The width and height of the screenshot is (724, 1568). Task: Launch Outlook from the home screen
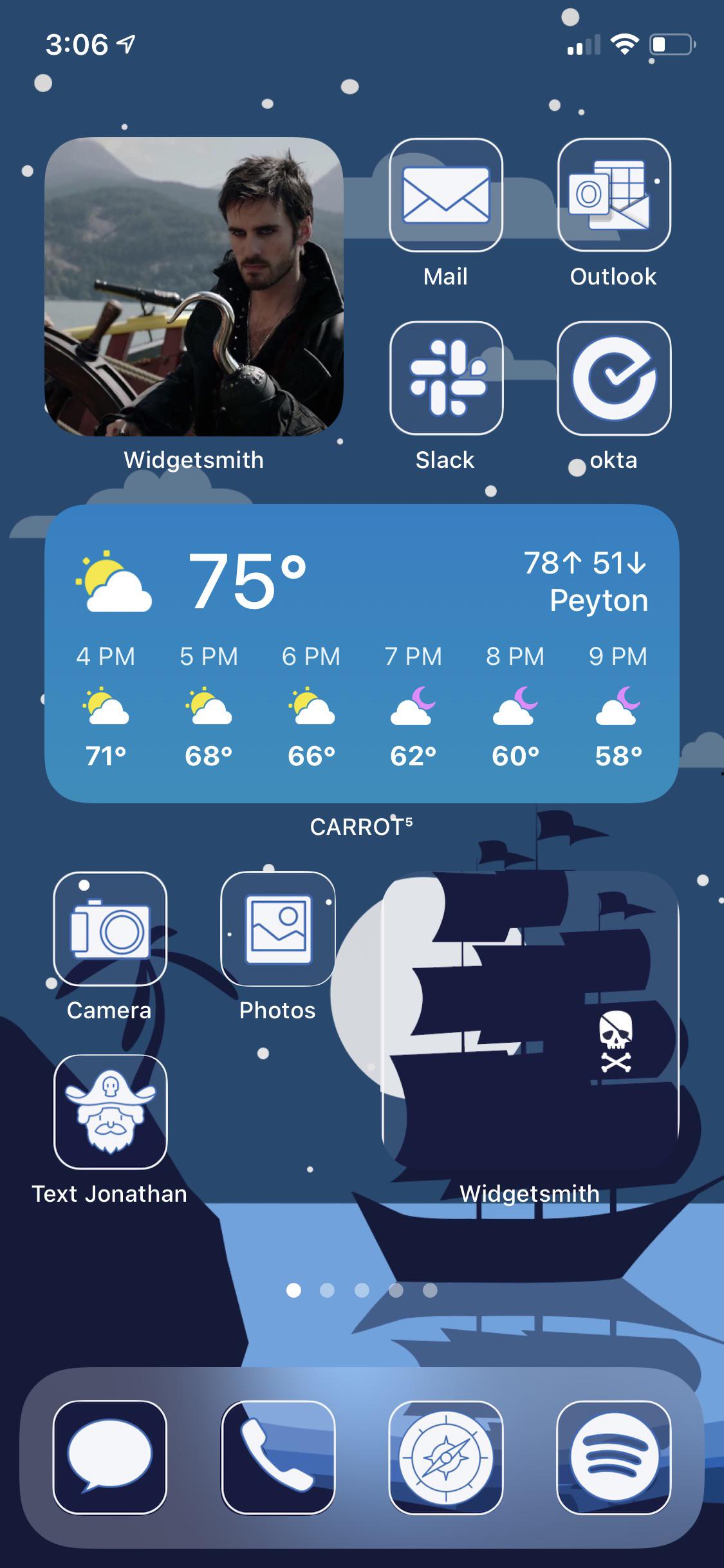click(x=614, y=195)
